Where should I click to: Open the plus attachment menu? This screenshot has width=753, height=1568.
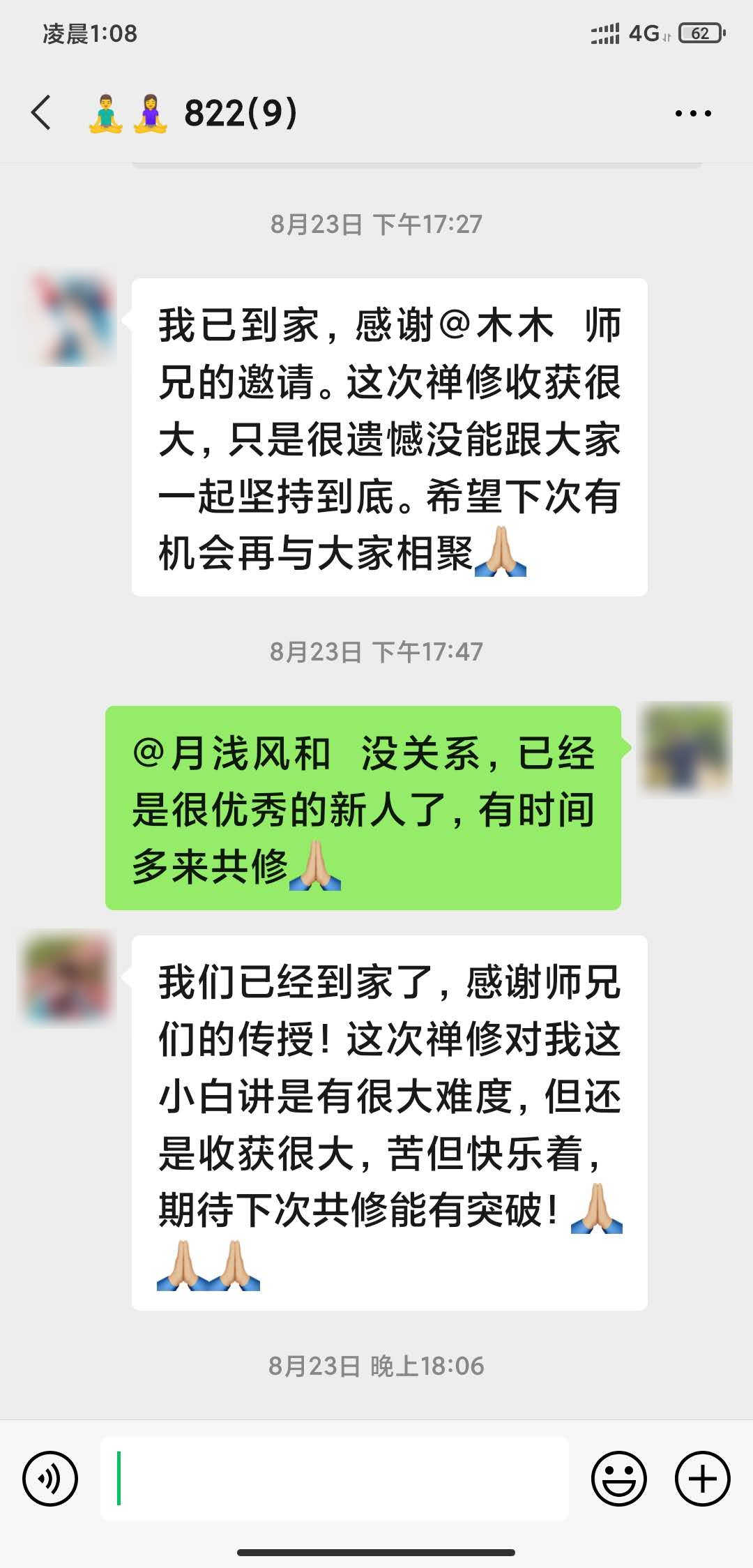tap(702, 1478)
